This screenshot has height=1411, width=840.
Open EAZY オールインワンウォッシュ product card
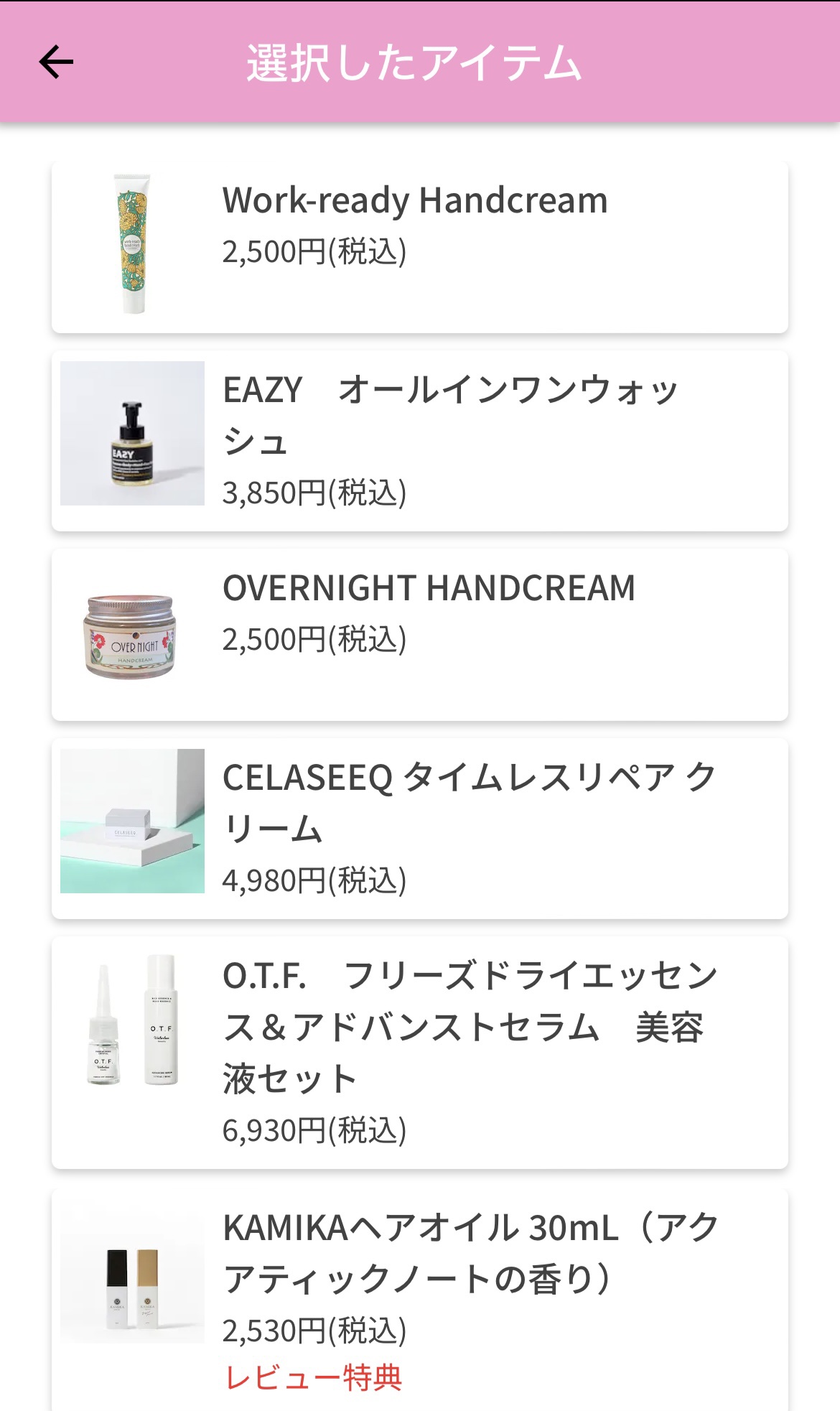pos(419,440)
